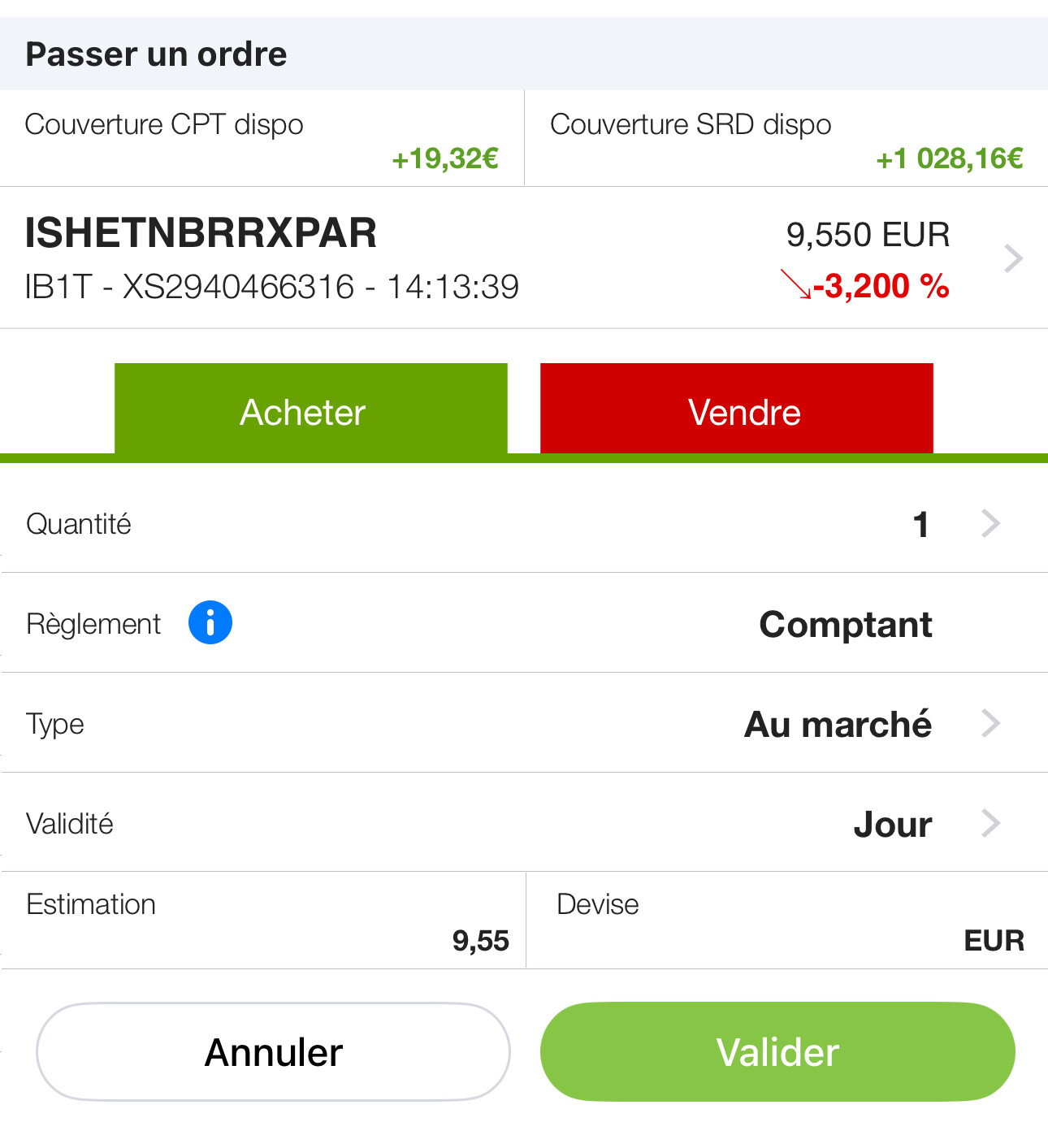Click the Couverture CPT dispo amount

445,158
